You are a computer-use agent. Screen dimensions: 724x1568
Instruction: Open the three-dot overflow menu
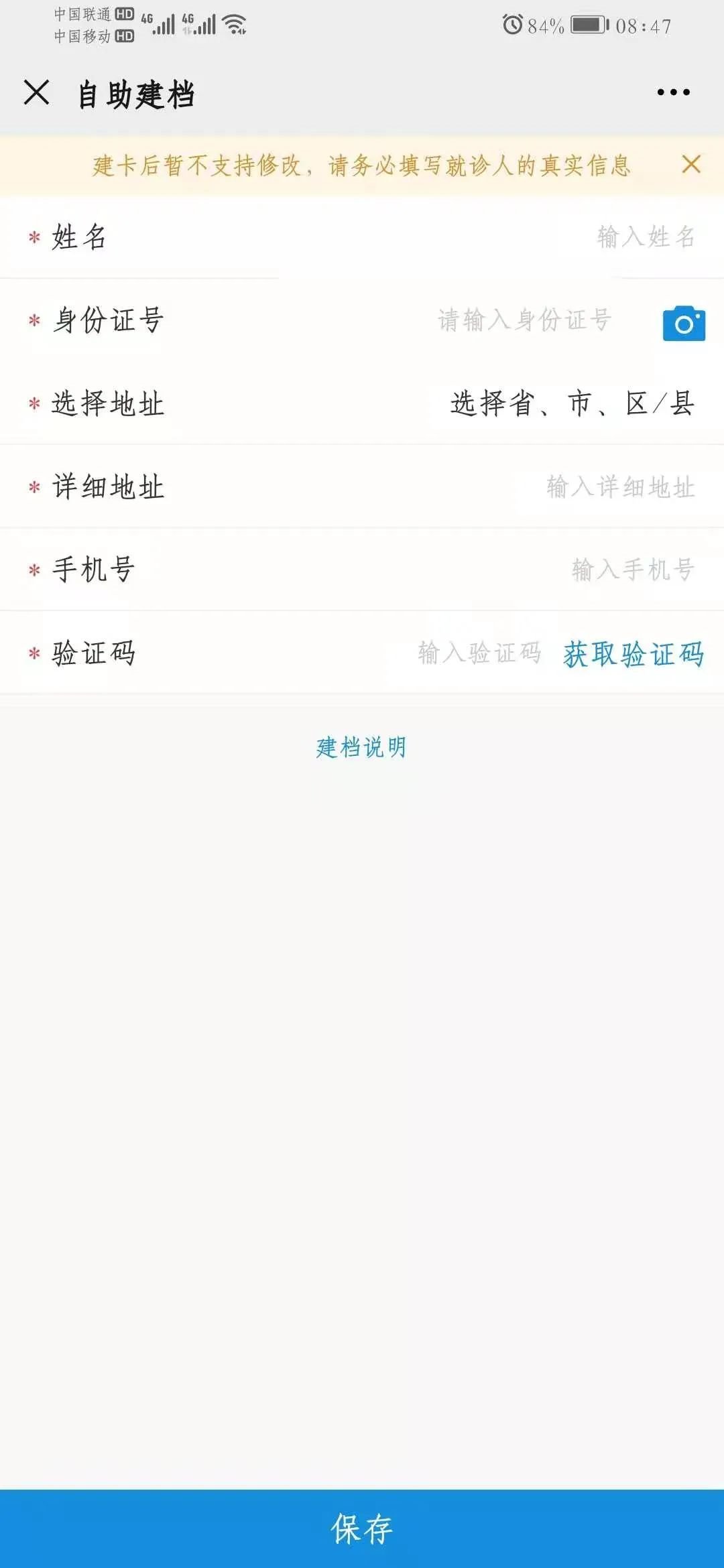tap(673, 92)
